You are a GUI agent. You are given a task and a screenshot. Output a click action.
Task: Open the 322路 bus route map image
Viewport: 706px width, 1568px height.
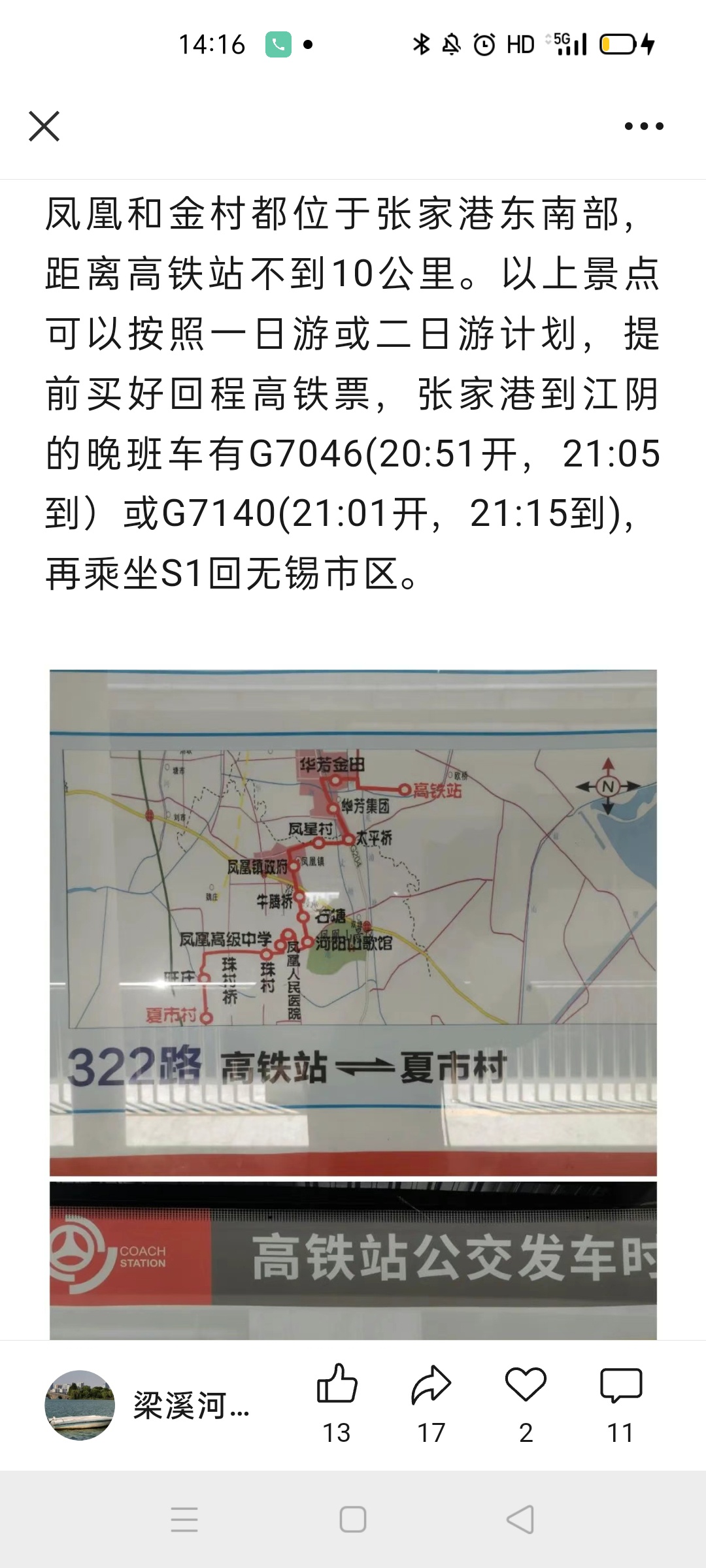(x=353, y=921)
